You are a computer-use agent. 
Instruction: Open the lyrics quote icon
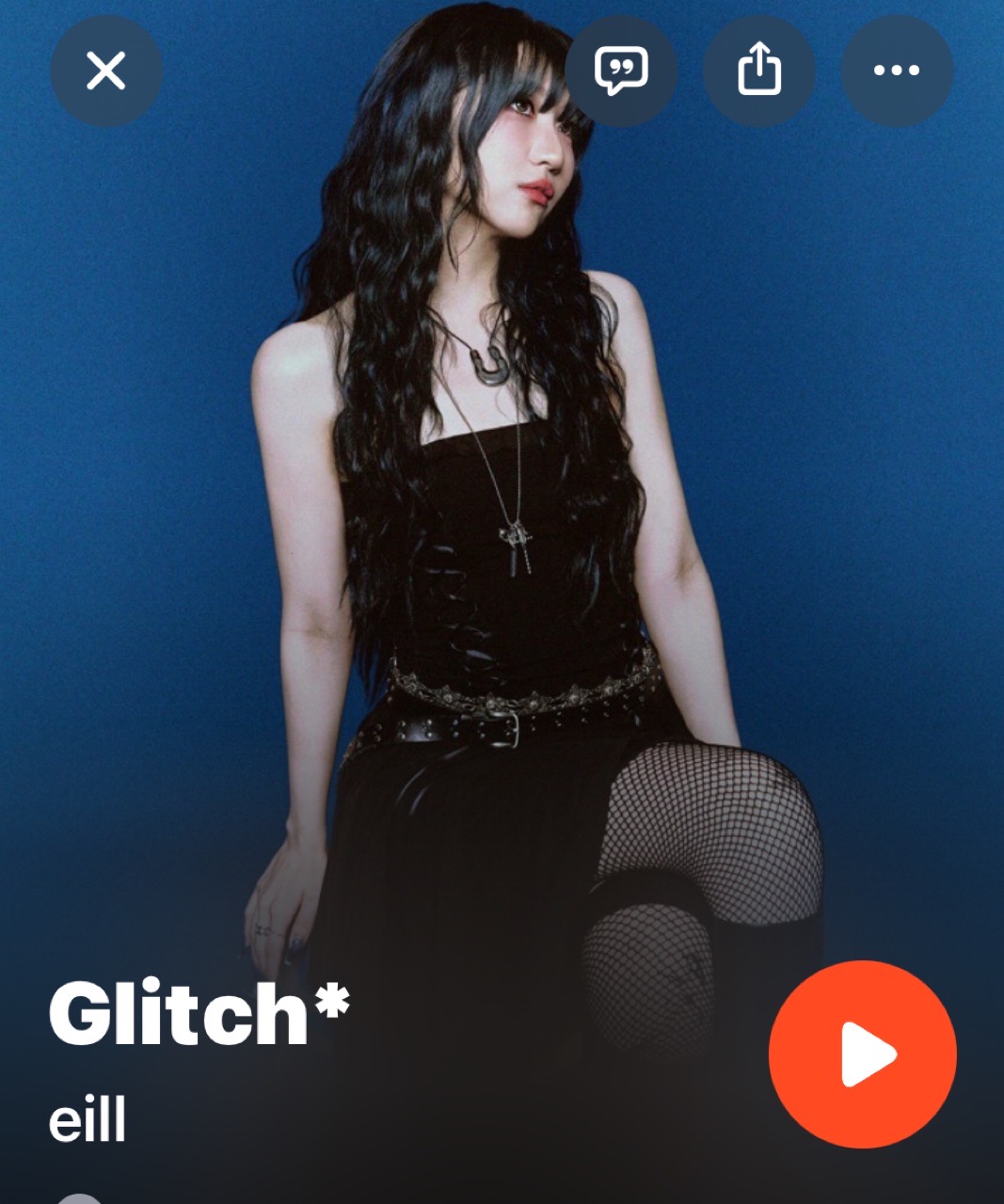621,71
